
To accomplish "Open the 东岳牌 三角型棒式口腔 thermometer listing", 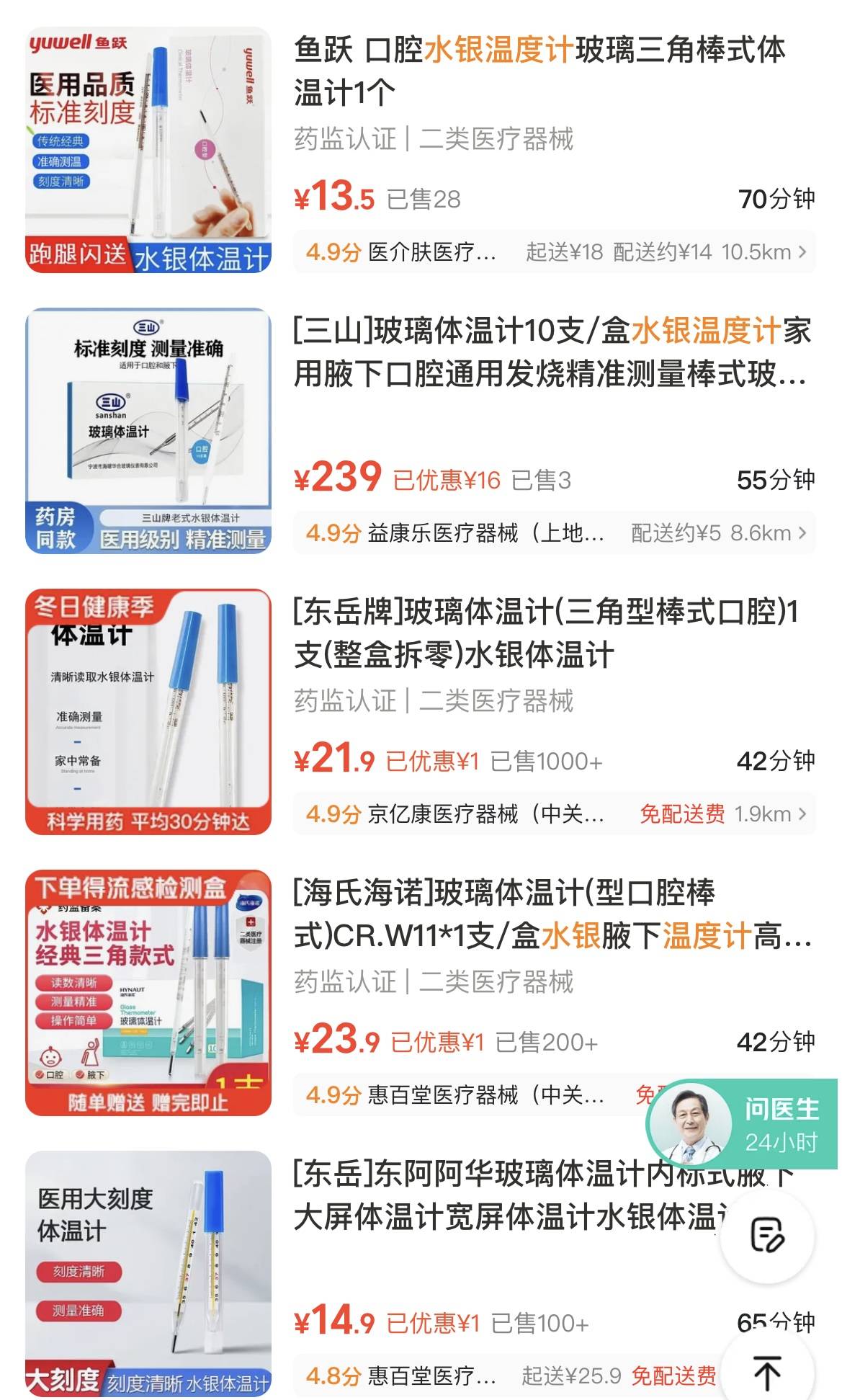I will [545, 633].
